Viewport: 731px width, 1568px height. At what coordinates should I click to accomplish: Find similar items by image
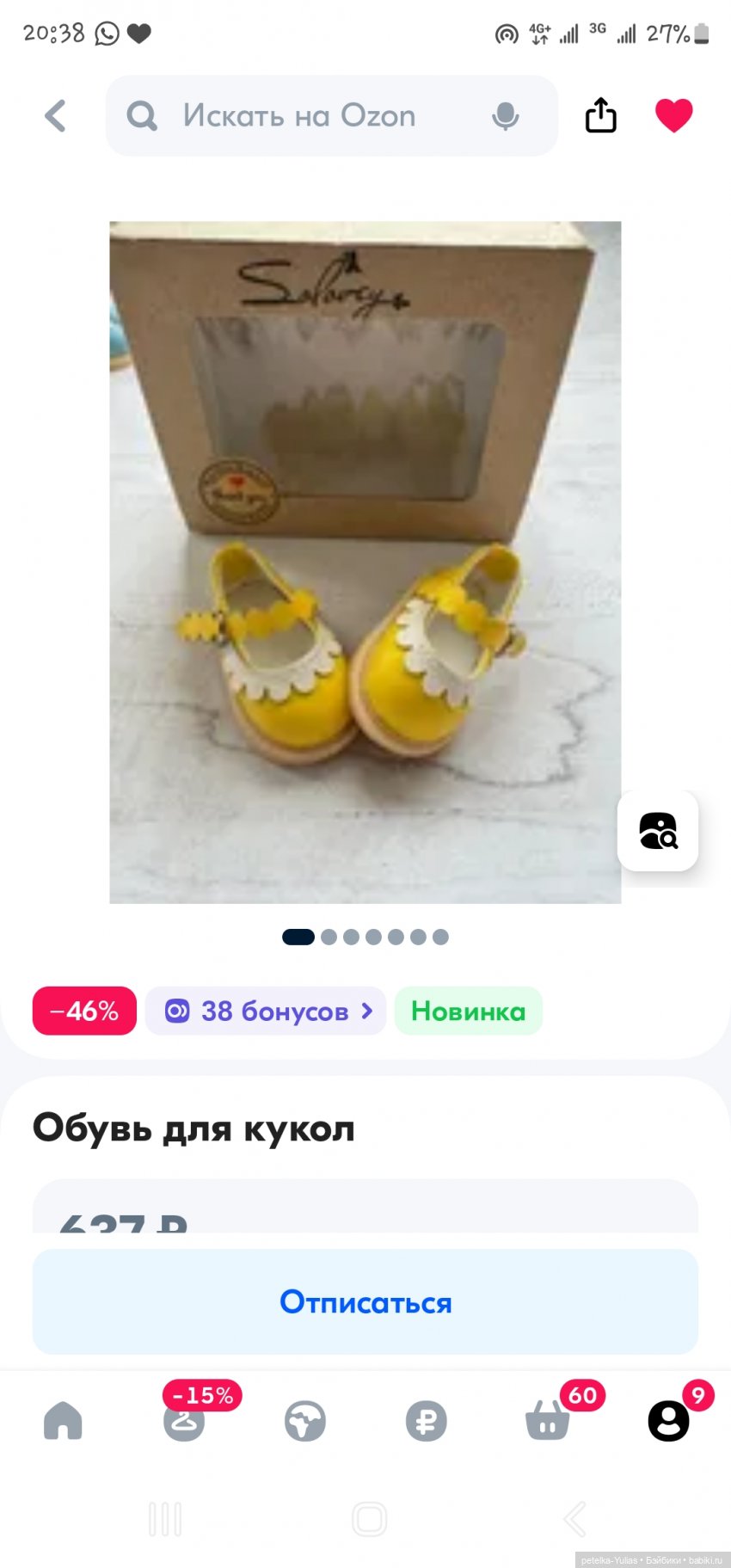[x=658, y=831]
